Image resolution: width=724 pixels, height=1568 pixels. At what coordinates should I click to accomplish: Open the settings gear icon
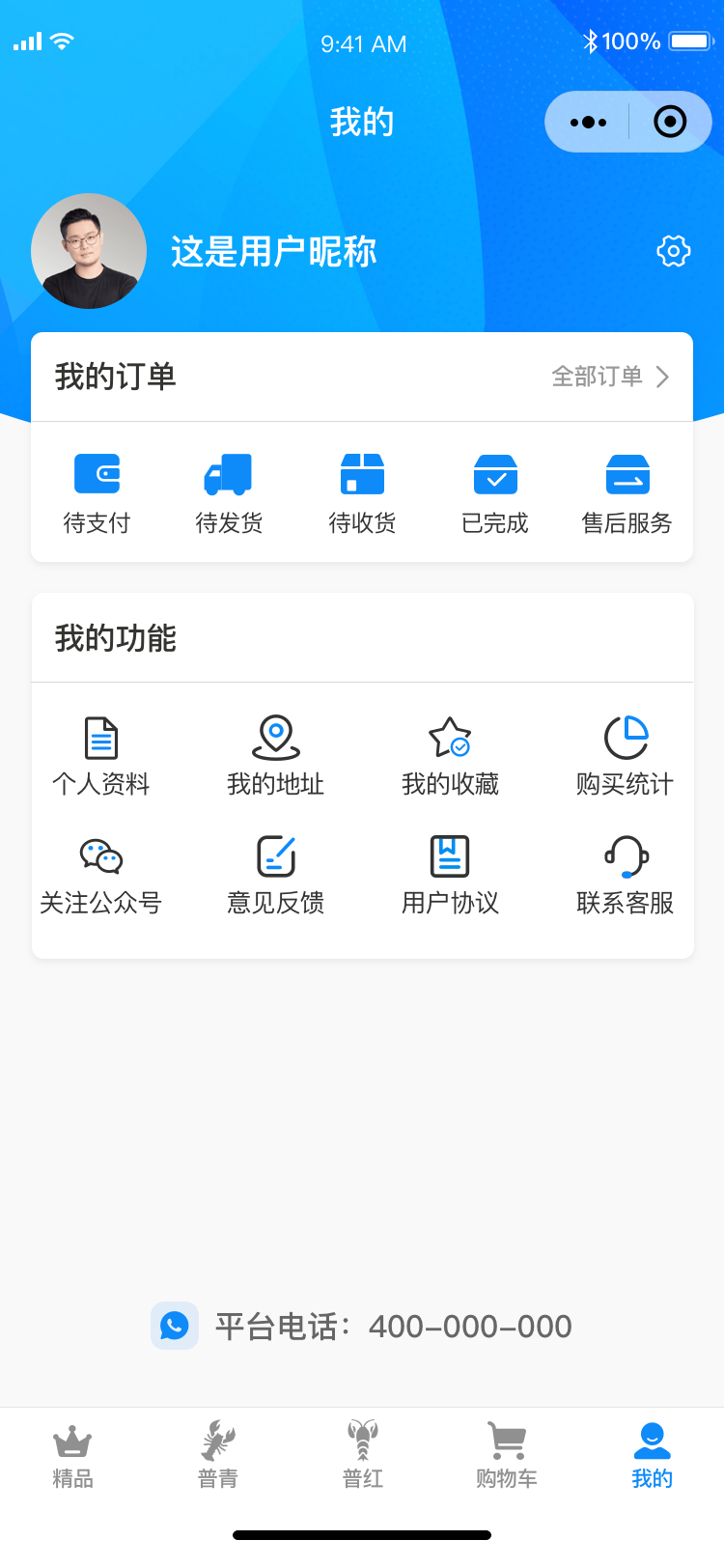(673, 251)
